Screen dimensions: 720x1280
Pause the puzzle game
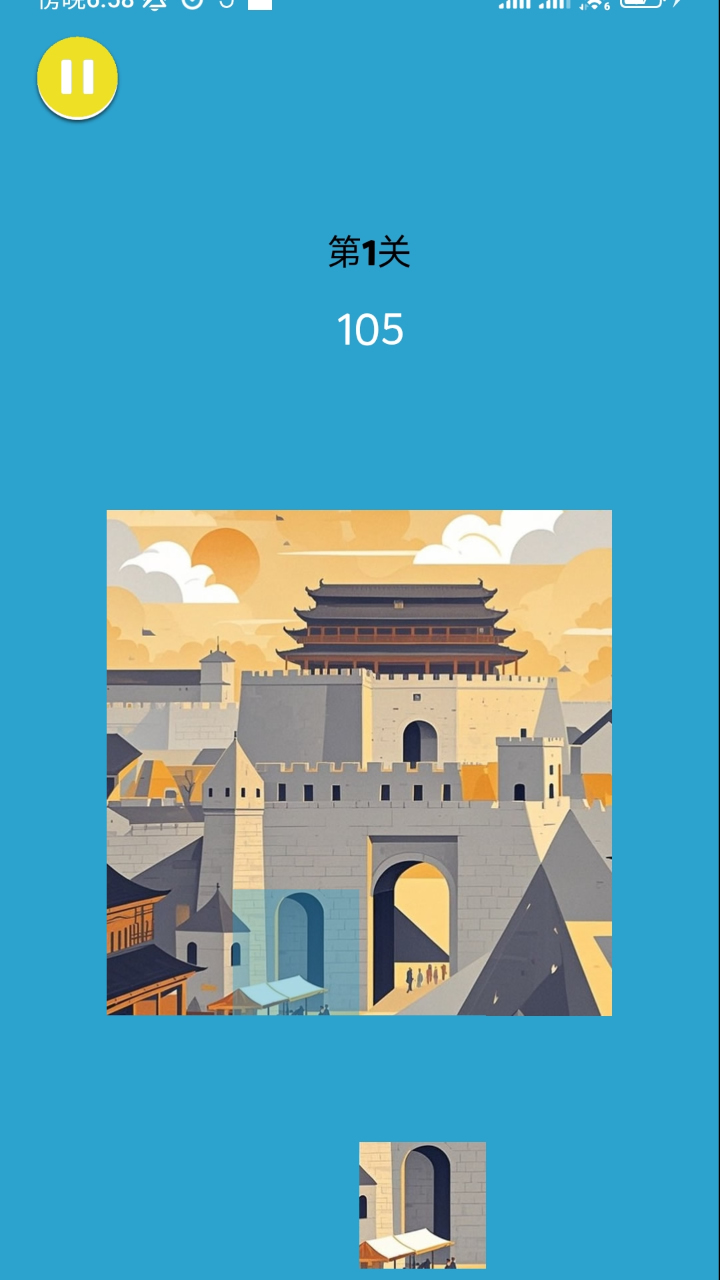pos(77,78)
